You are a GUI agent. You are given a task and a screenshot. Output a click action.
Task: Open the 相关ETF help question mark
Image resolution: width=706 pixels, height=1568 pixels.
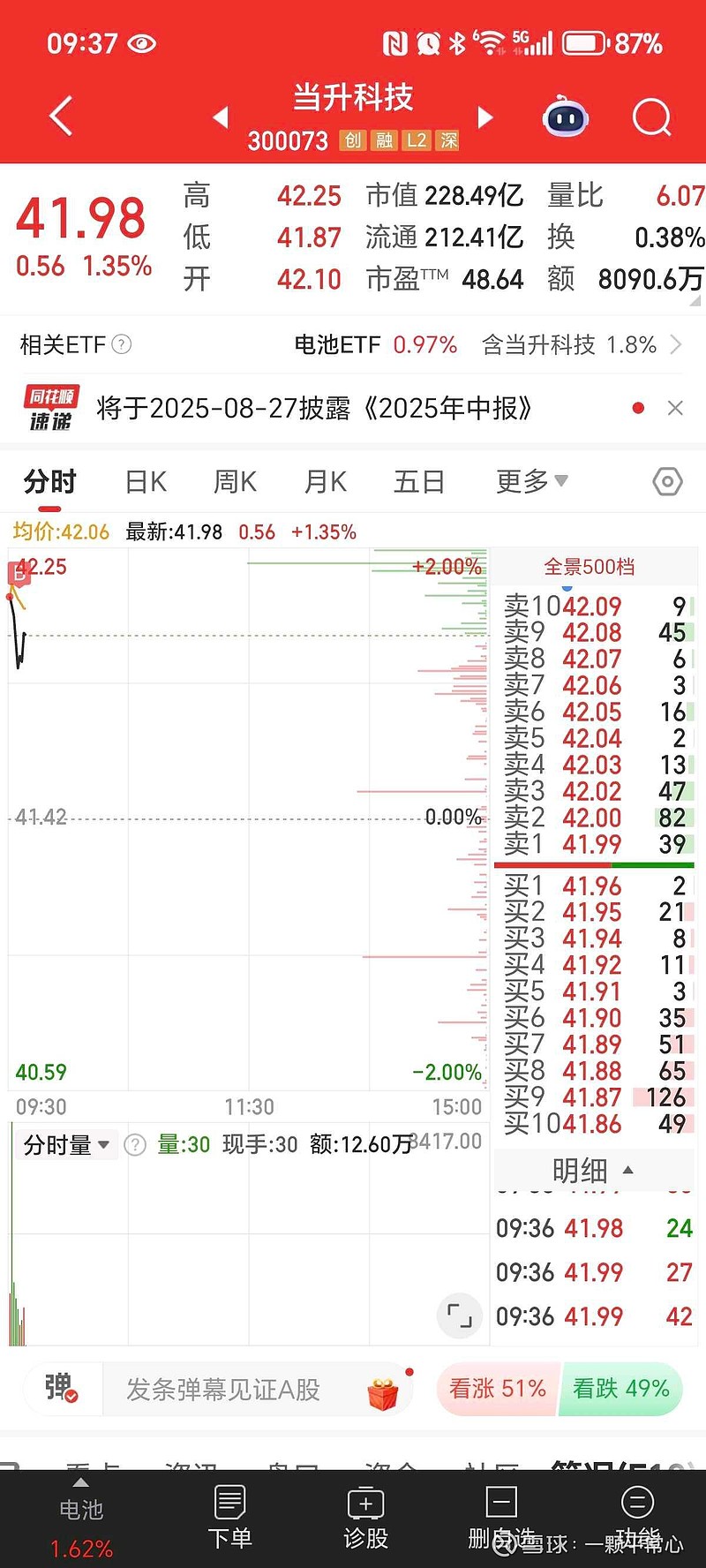pyautogui.click(x=122, y=344)
